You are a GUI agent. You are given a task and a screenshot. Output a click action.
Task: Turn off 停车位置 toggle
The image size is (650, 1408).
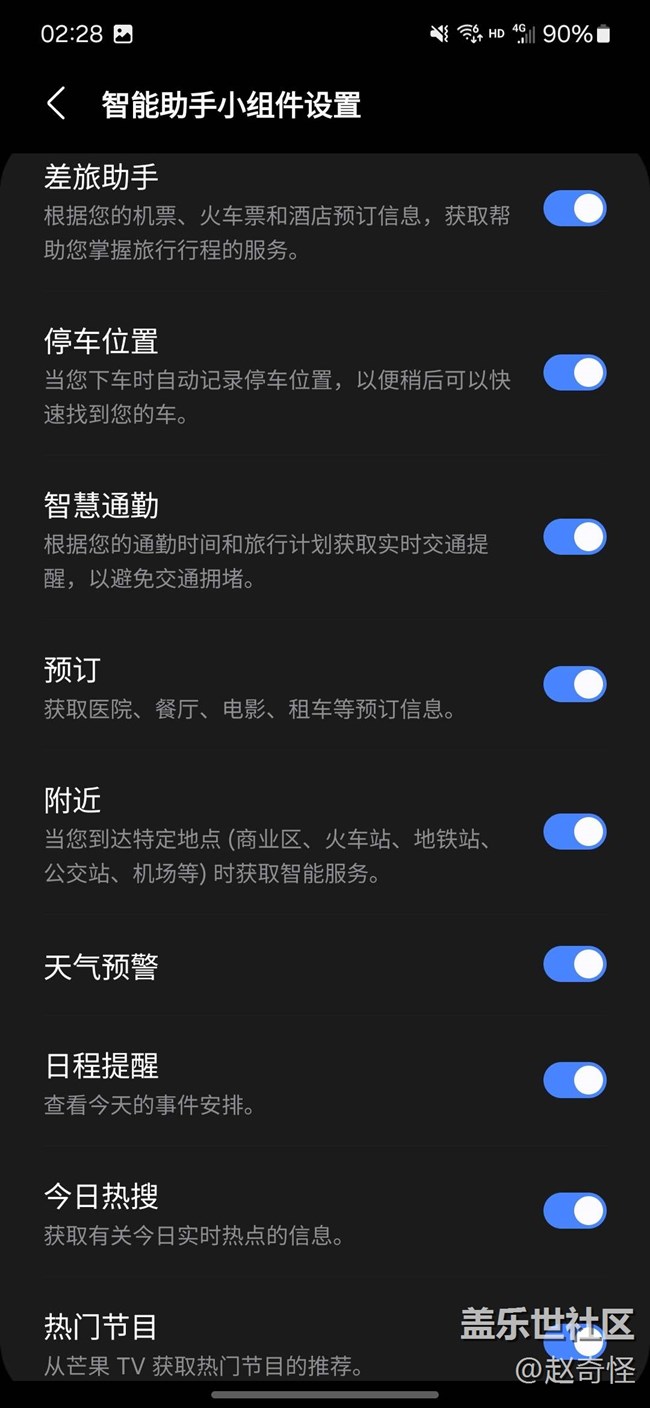pyautogui.click(x=575, y=373)
